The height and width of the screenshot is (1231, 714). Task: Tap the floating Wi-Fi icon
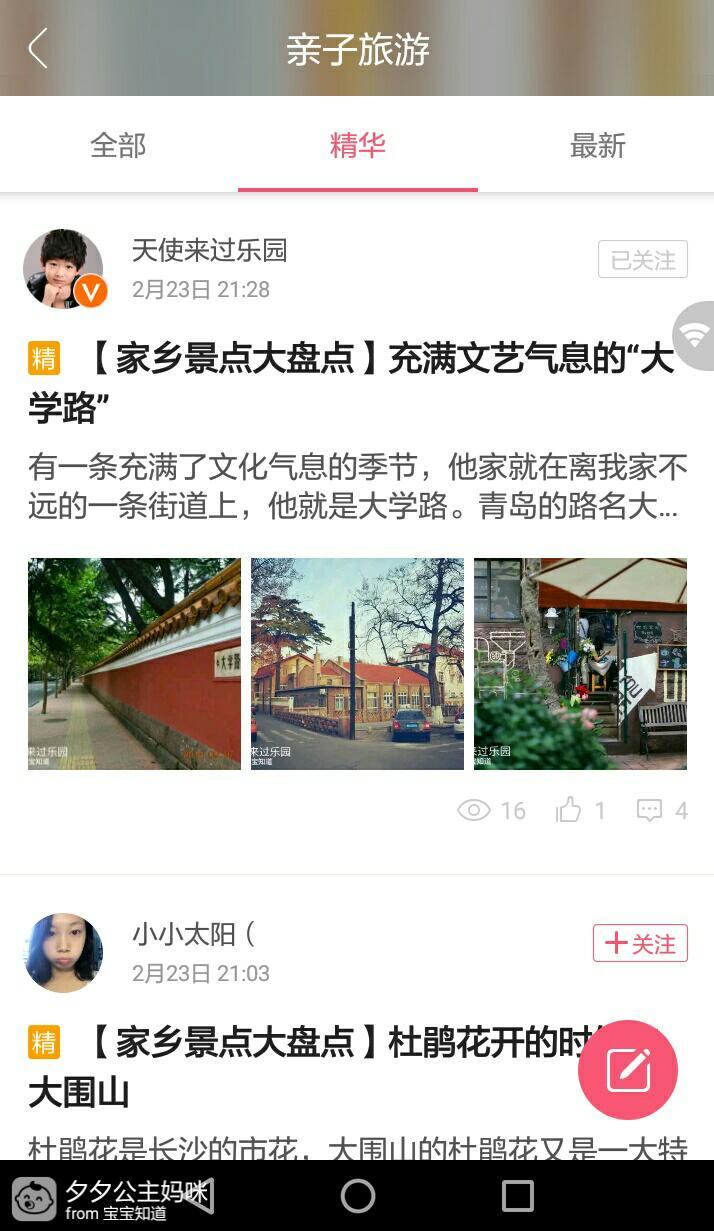[694, 336]
